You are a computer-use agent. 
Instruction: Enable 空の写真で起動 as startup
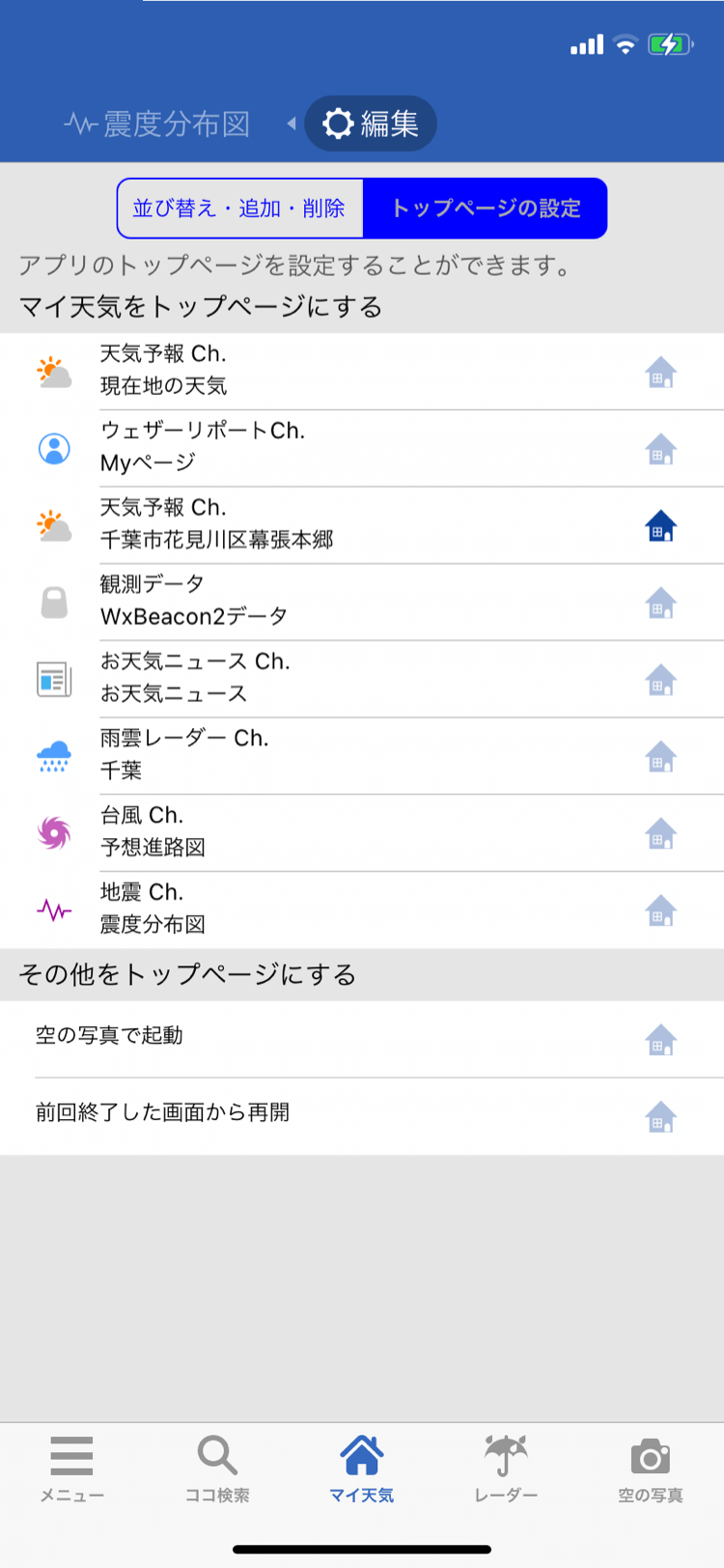[x=660, y=1040]
